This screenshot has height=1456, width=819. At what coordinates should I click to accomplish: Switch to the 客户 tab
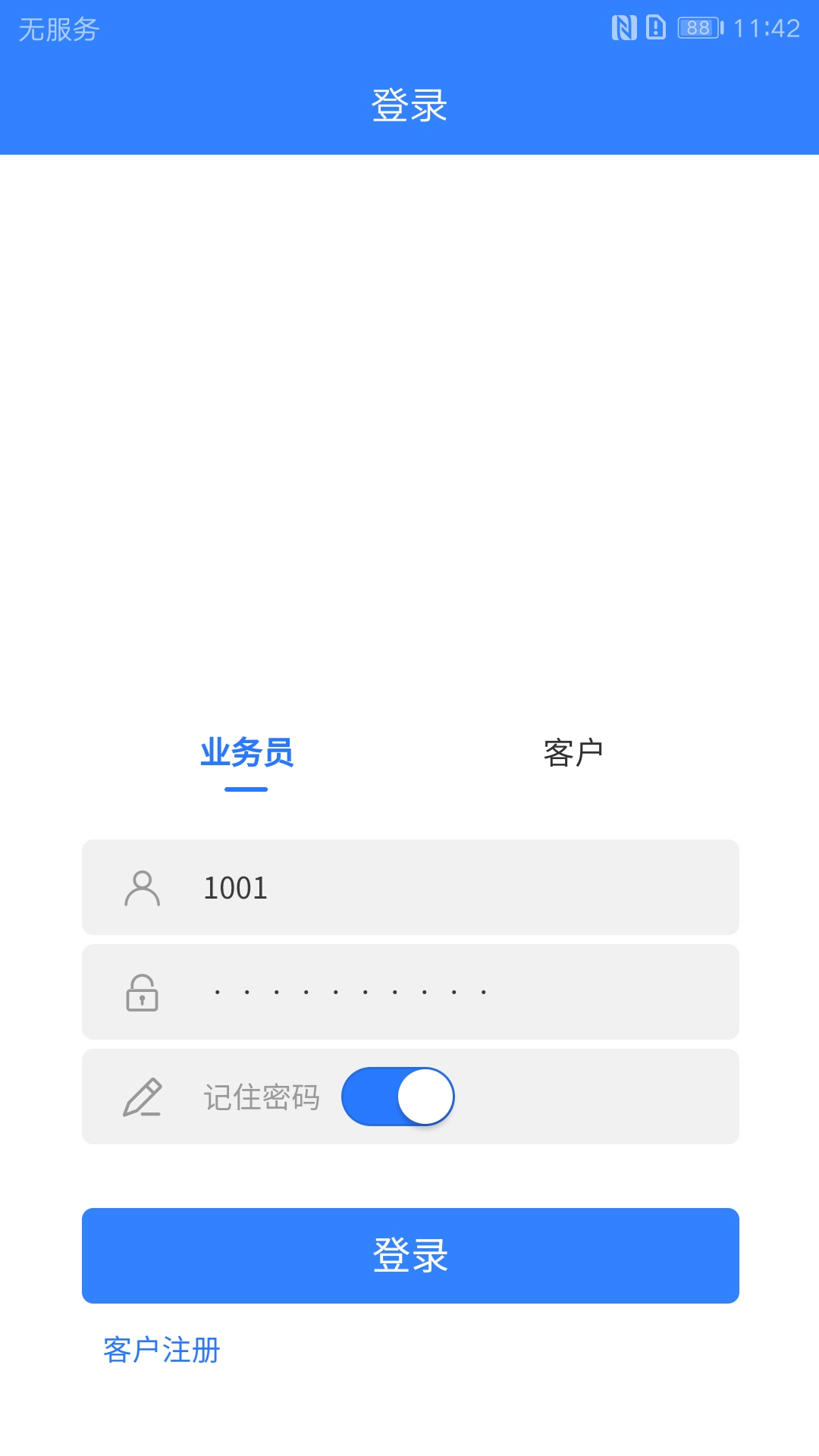tap(573, 753)
